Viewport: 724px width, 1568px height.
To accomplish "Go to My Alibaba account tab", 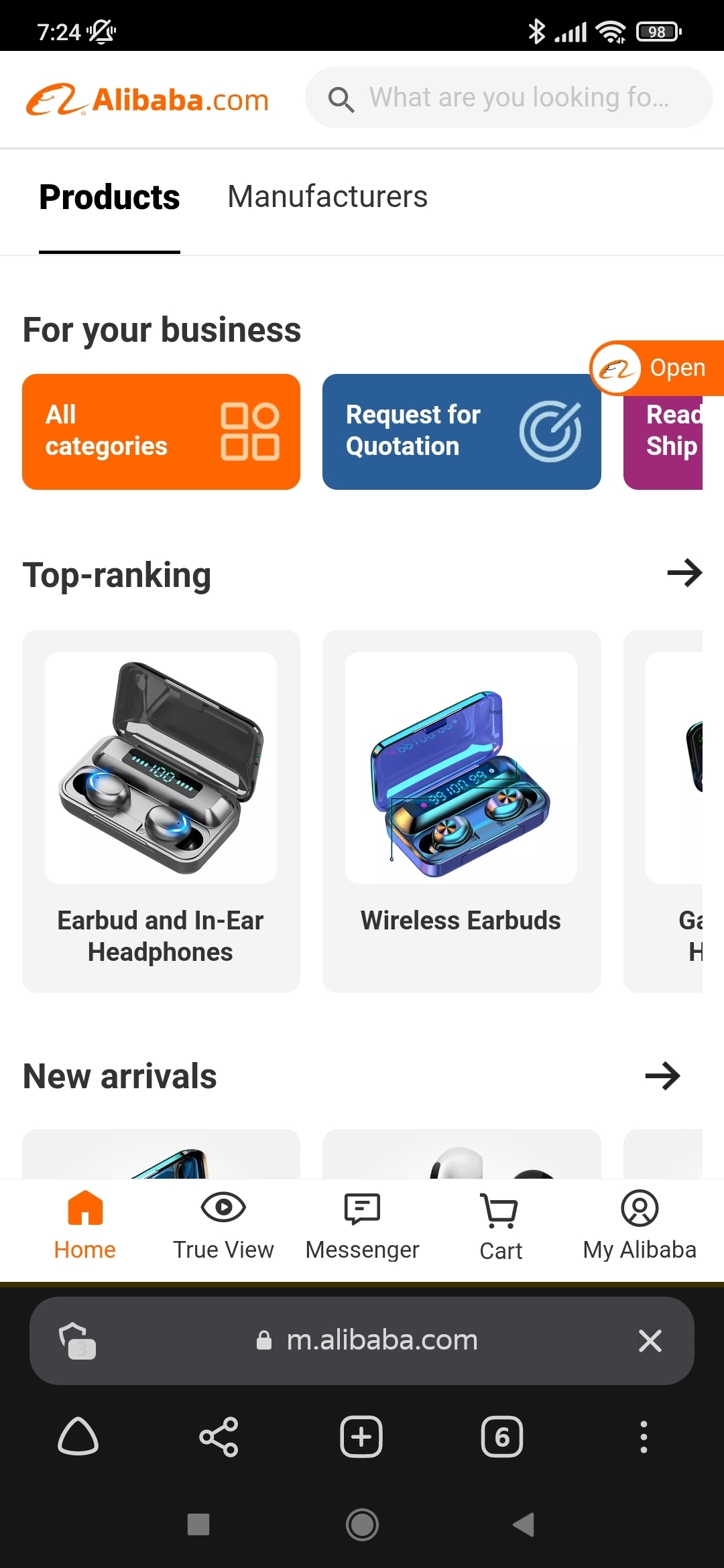I will tap(640, 1226).
